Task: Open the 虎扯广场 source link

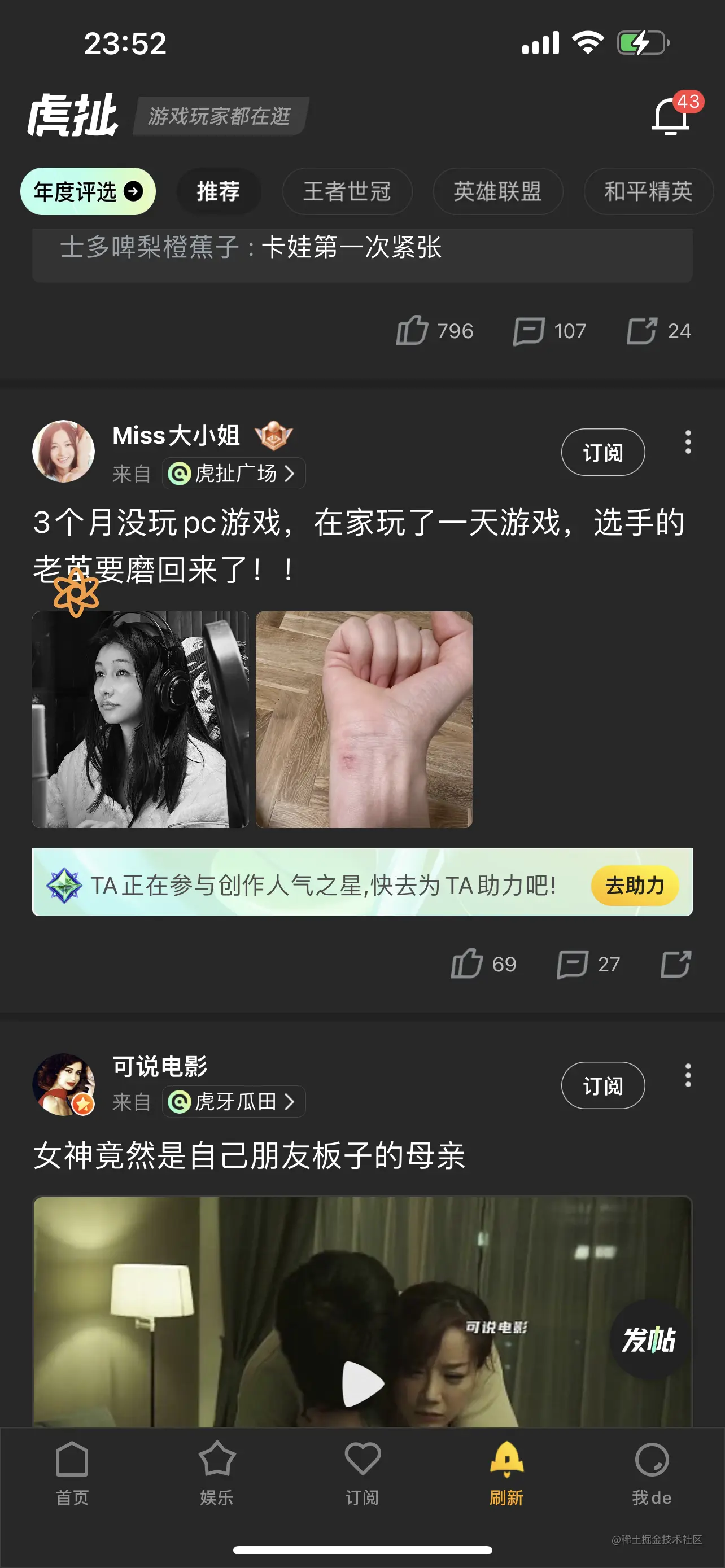Action: [234, 474]
